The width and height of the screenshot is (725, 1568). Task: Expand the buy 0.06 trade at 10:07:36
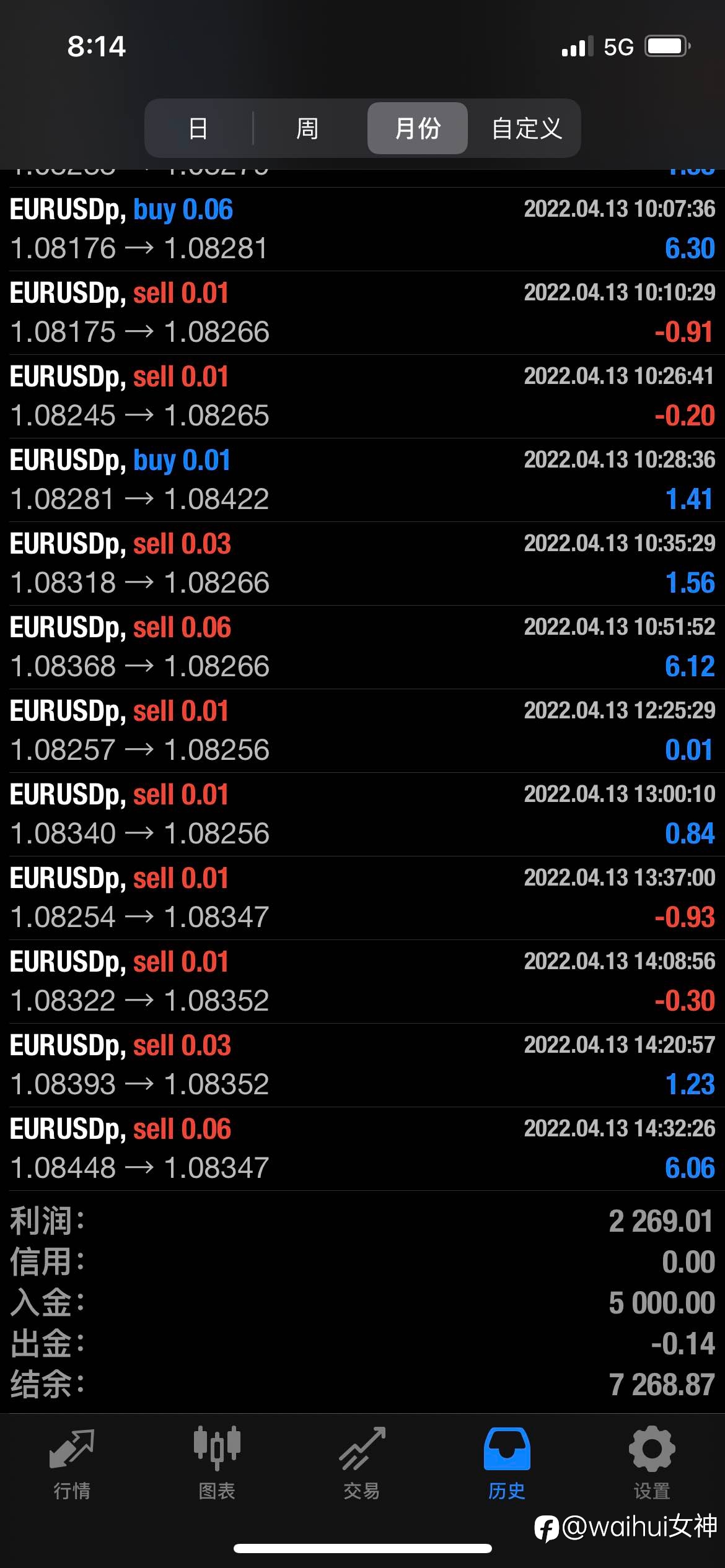[362, 229]
